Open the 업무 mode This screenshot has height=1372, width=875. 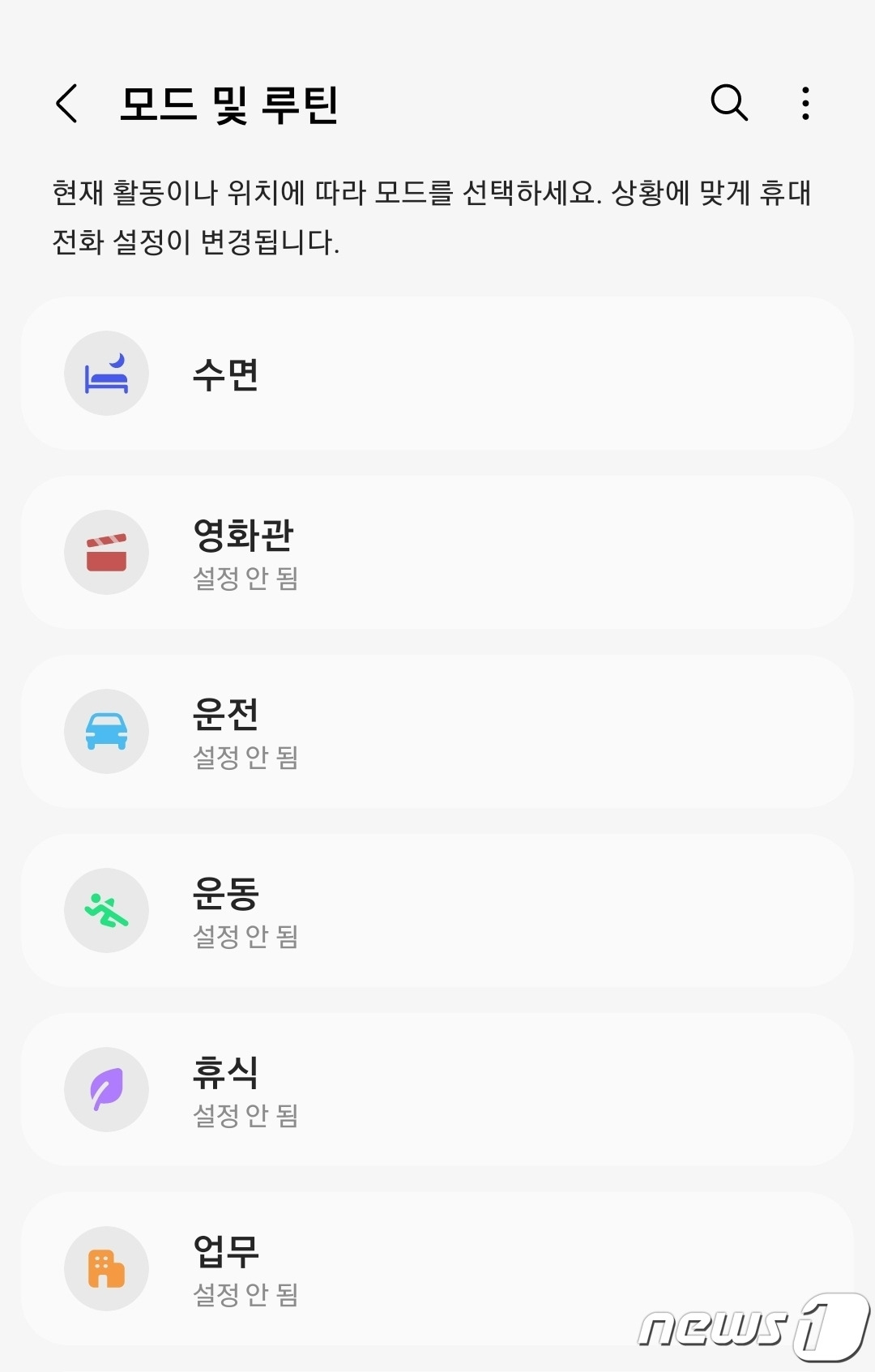[x=437, y=1268]
